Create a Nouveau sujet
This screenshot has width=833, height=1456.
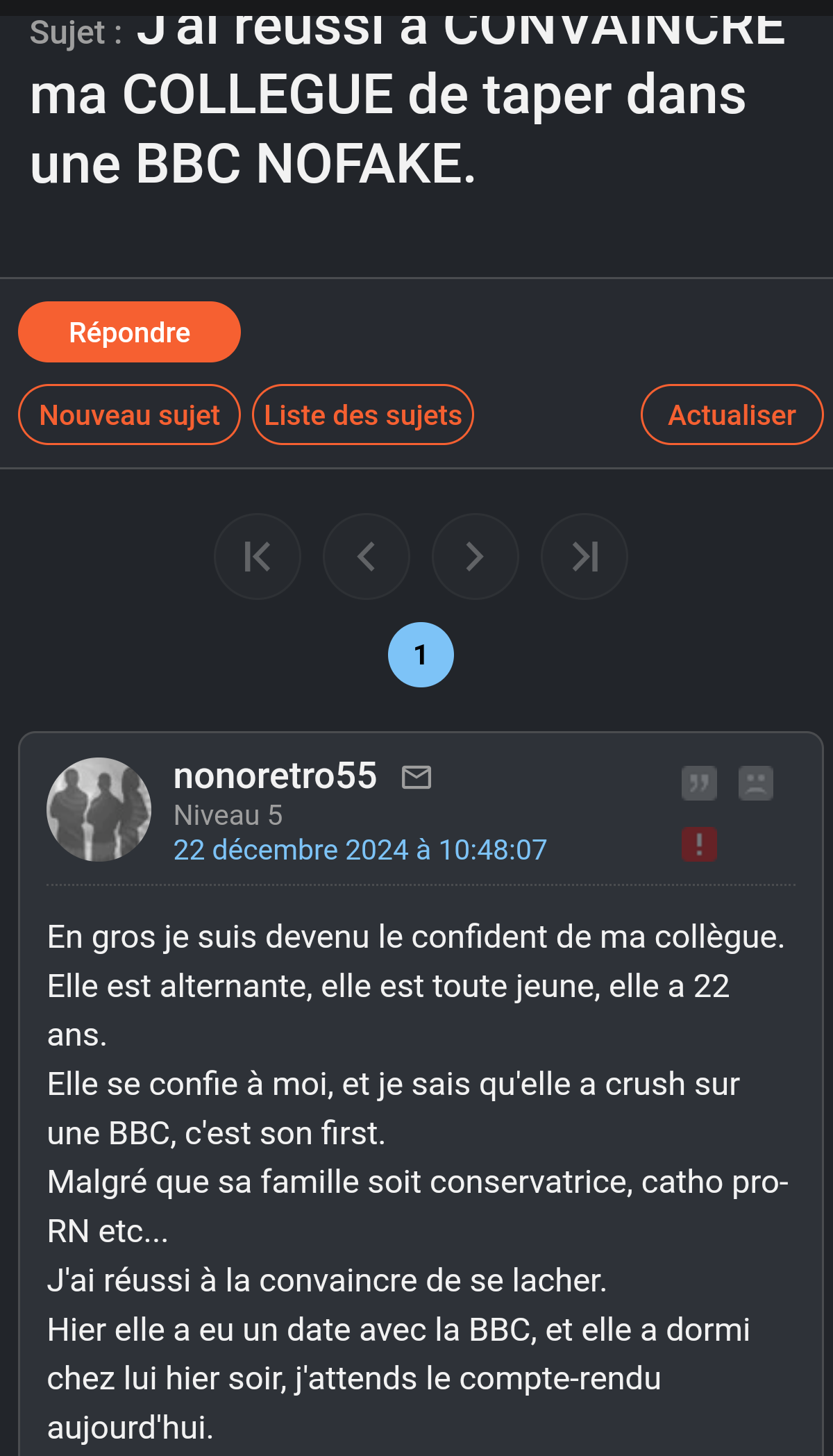129,415
